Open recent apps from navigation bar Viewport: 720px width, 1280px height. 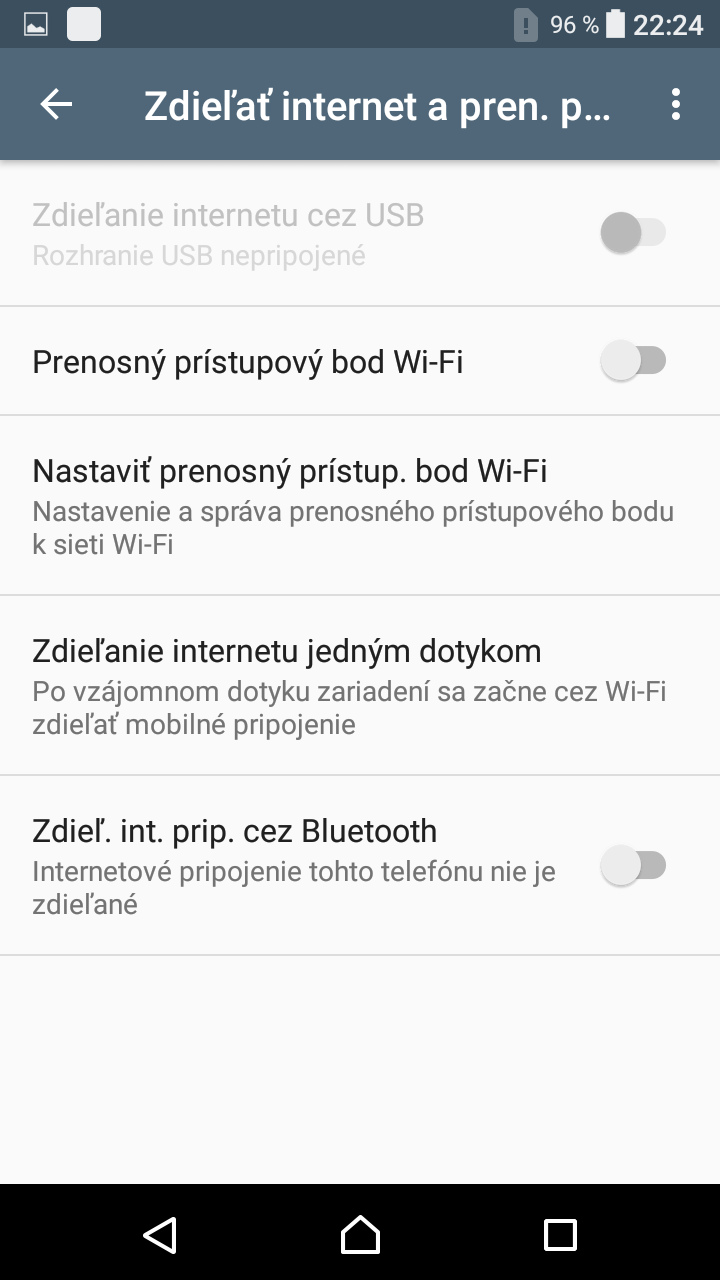pos(560,1235)
